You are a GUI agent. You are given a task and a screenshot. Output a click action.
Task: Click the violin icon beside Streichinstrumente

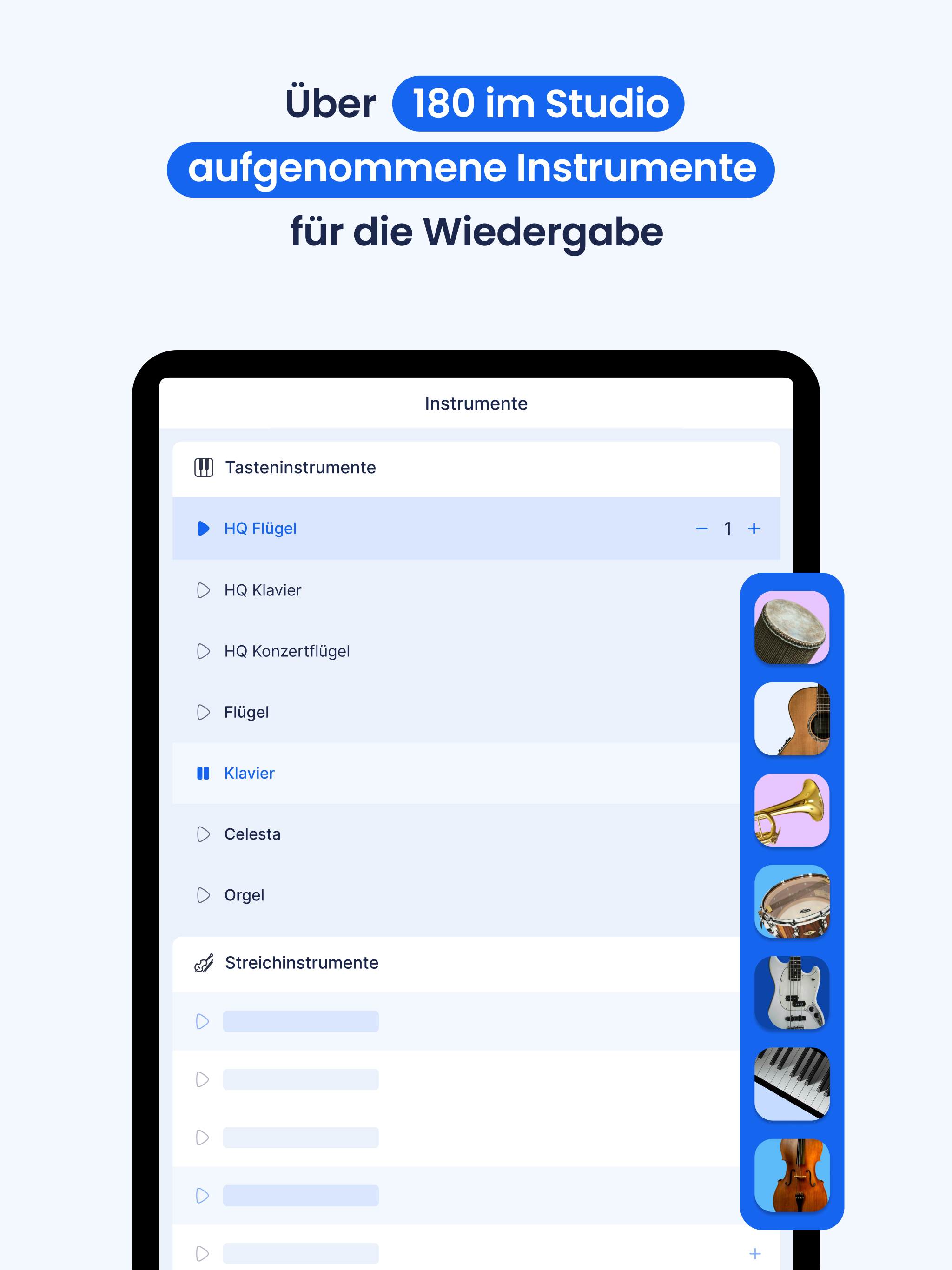[204, 962]
